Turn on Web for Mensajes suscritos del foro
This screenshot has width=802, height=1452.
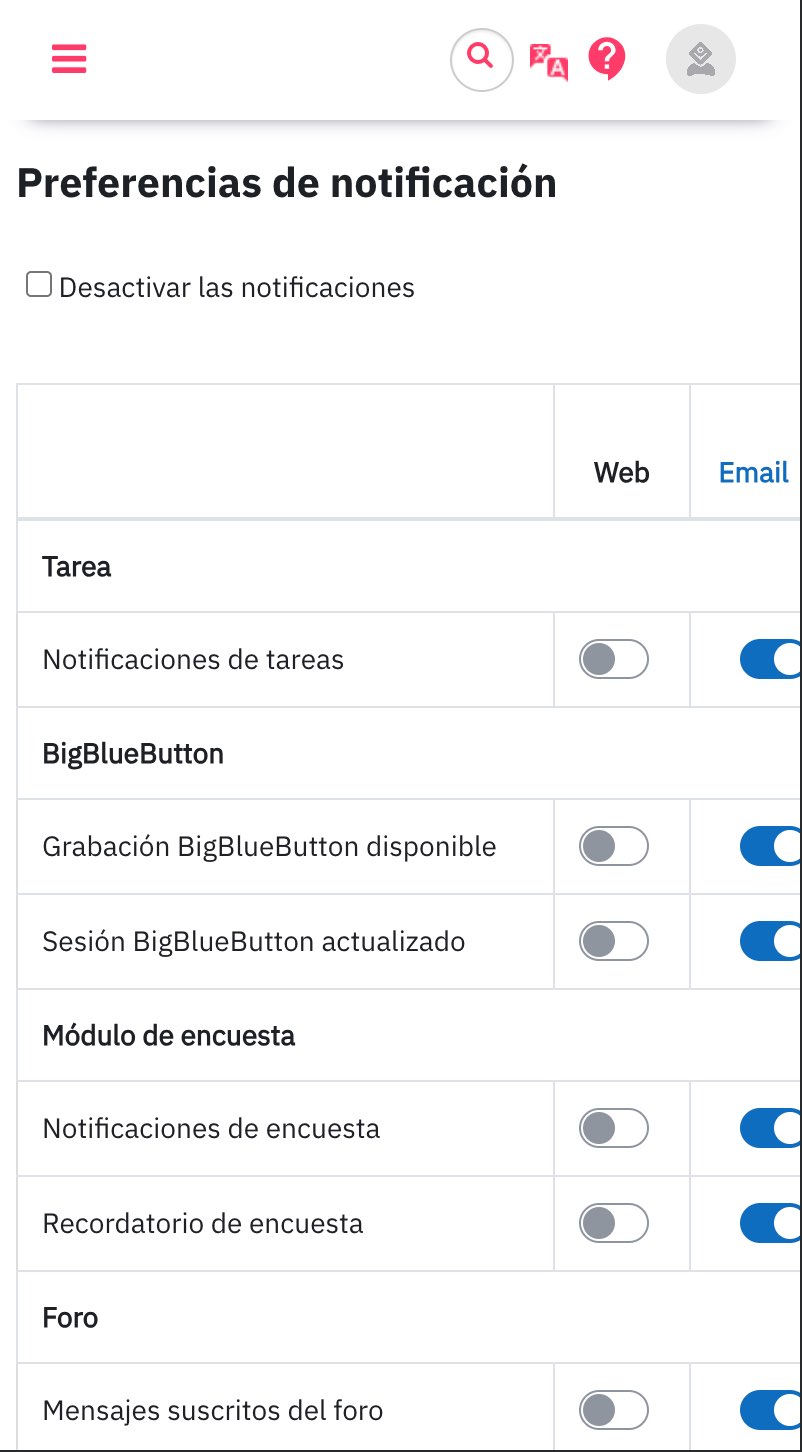tap(614, 1411)
